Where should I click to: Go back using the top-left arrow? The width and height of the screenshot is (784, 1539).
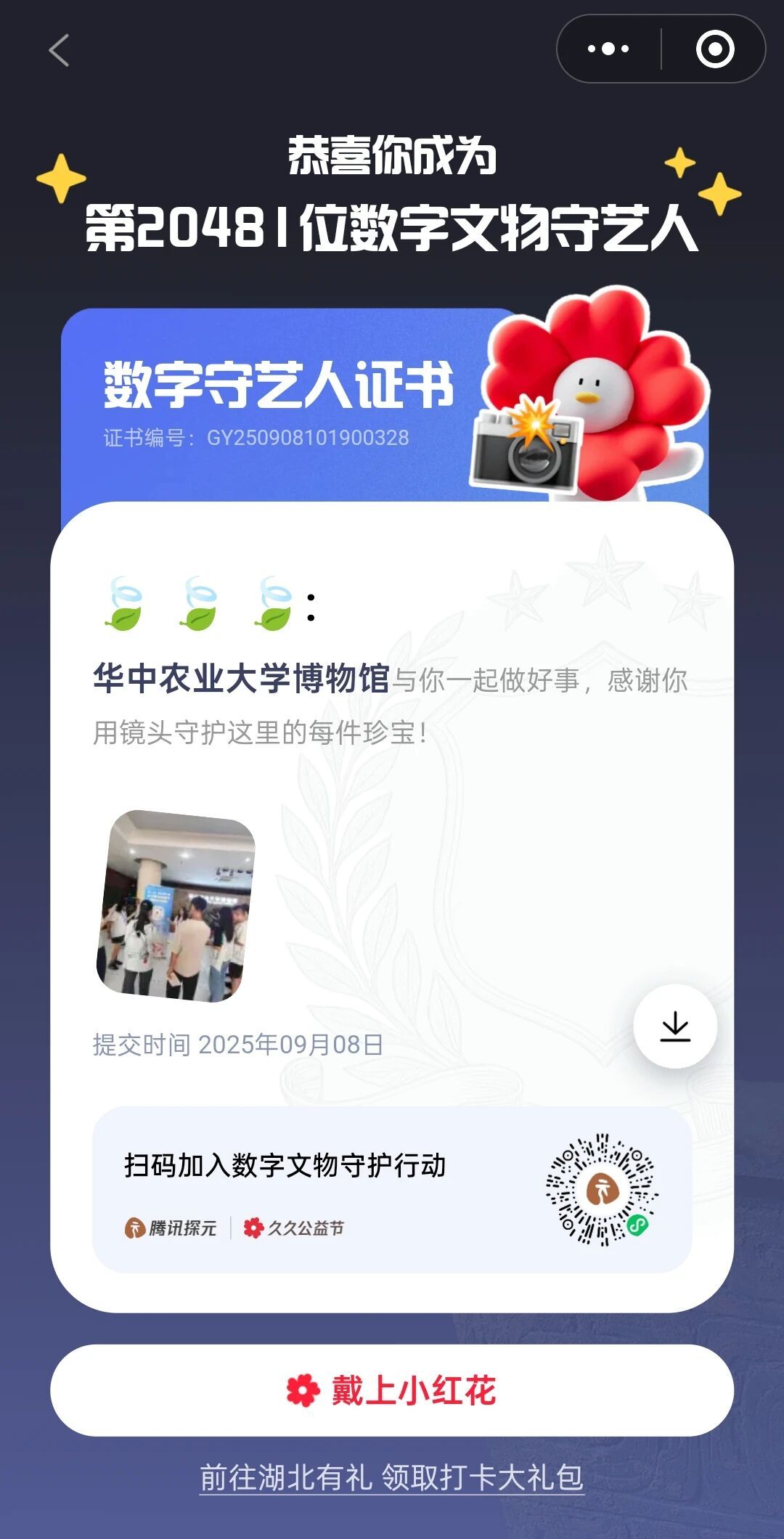[60, 50]
